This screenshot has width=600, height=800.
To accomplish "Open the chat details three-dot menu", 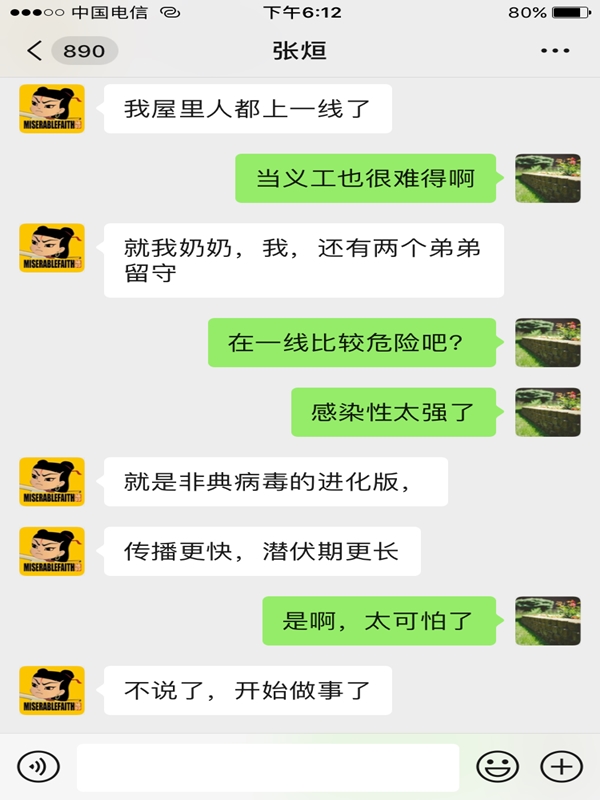I will (x=554, y=51).
